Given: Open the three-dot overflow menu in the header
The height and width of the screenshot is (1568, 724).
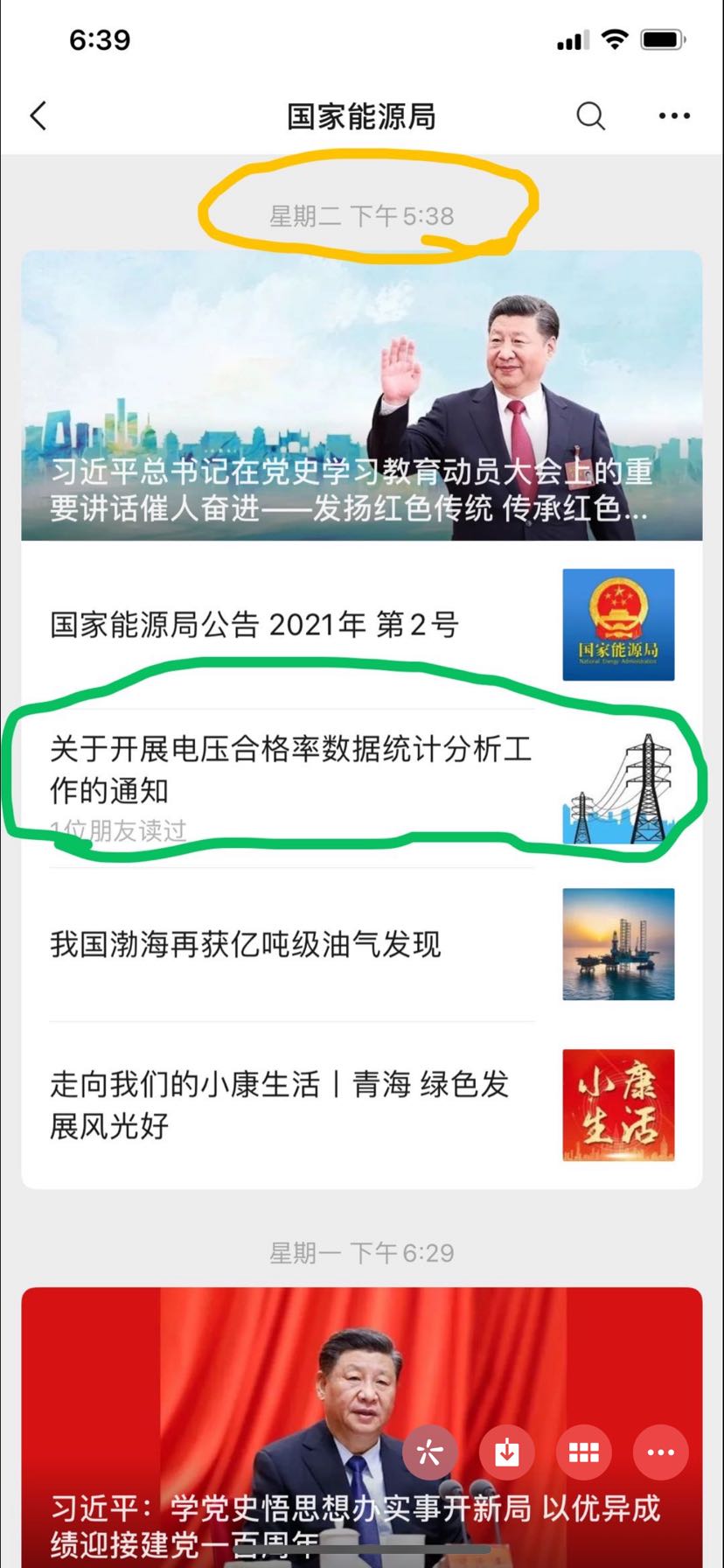Looking at the screenshot, I should pyautogui.click(x=674, y=115).
